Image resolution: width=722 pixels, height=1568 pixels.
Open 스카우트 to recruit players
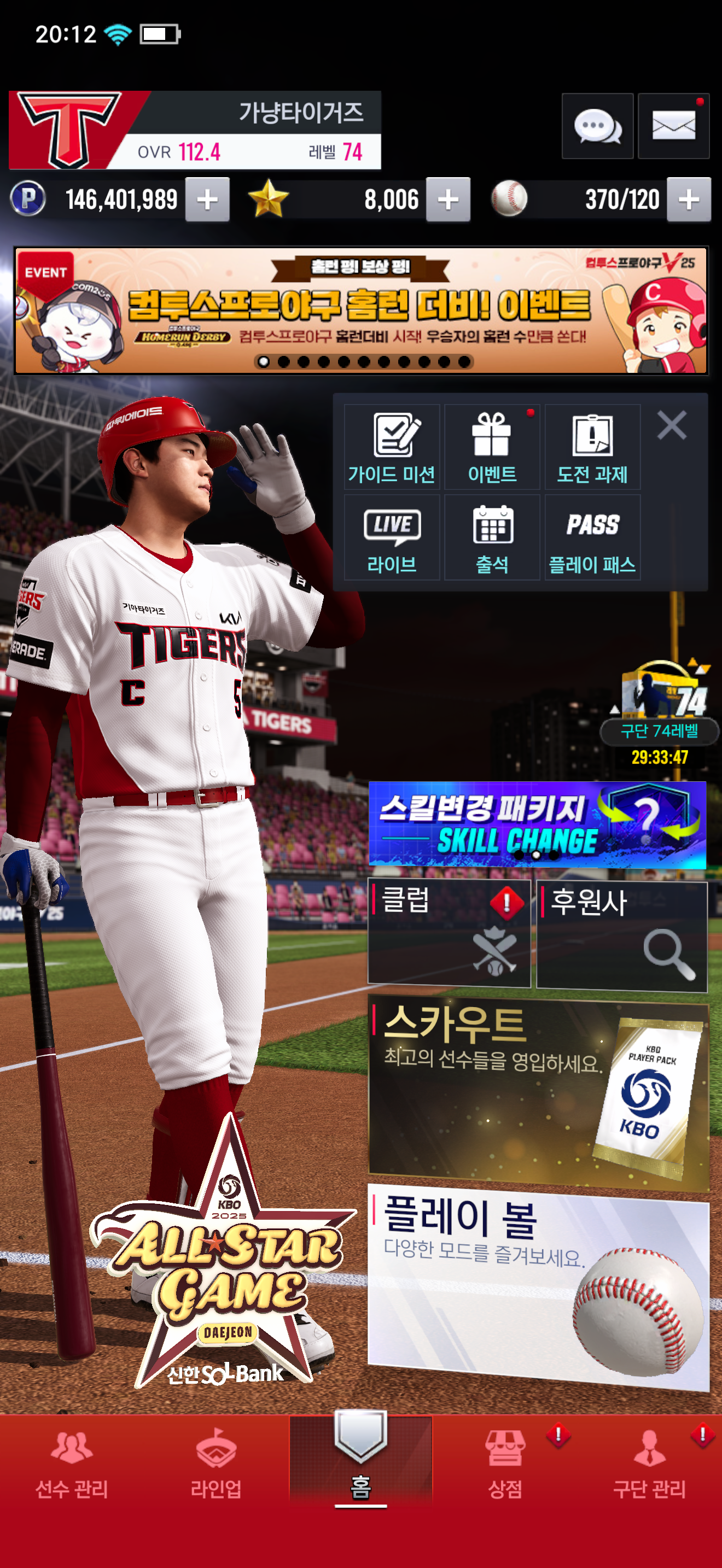pyautogui.click(x=539, y=1093)
